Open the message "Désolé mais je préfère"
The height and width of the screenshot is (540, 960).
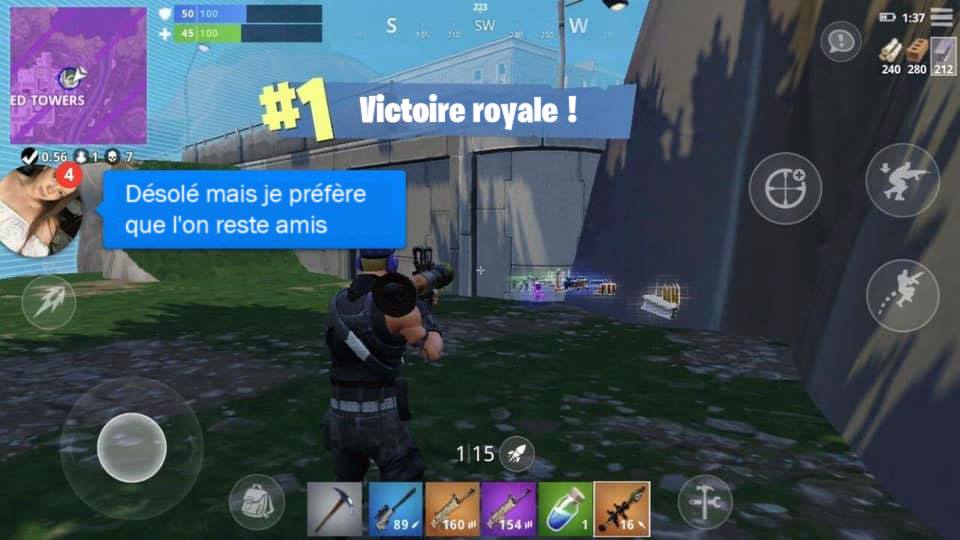pyautogui.click(x=254, y=210)
